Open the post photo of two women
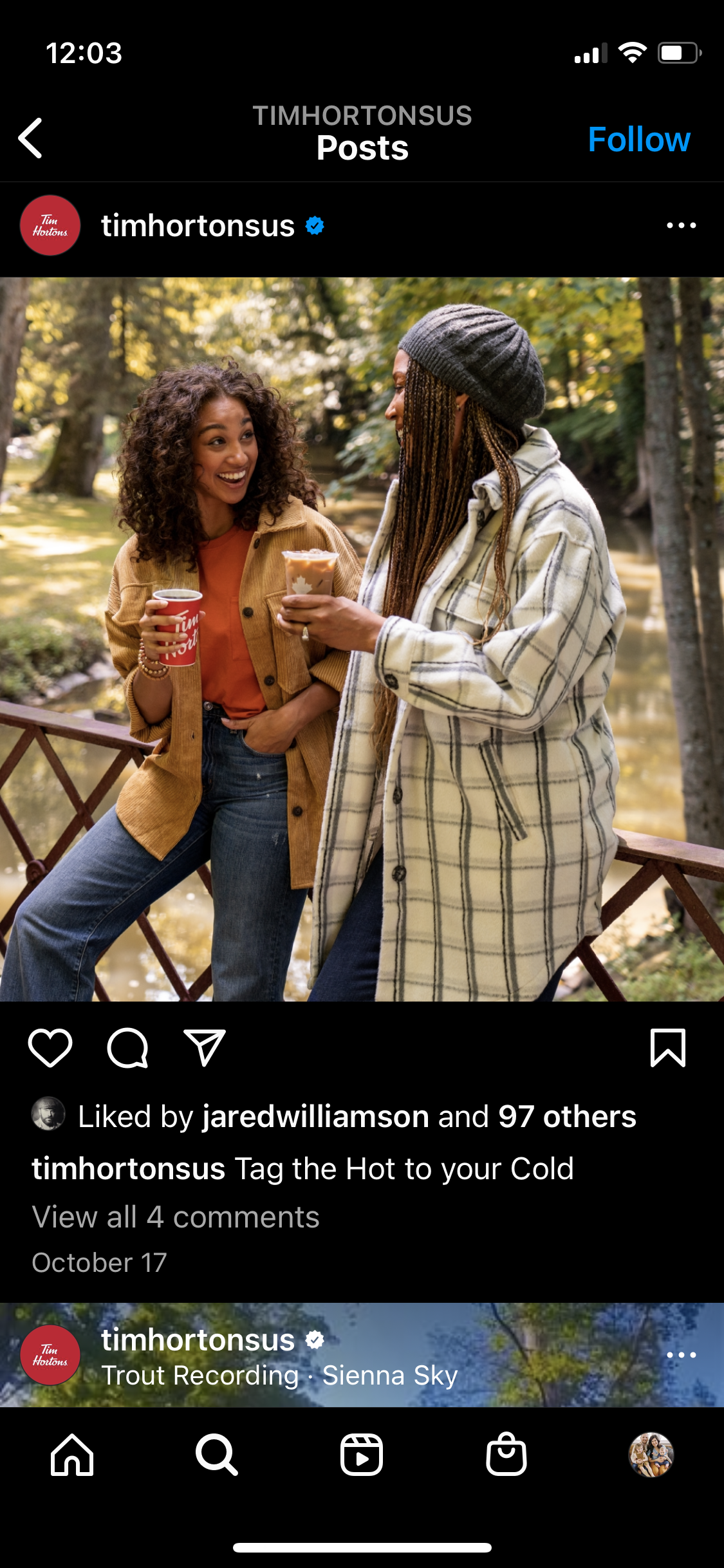Screen dimensions: 724x1568 click(362, 639)
